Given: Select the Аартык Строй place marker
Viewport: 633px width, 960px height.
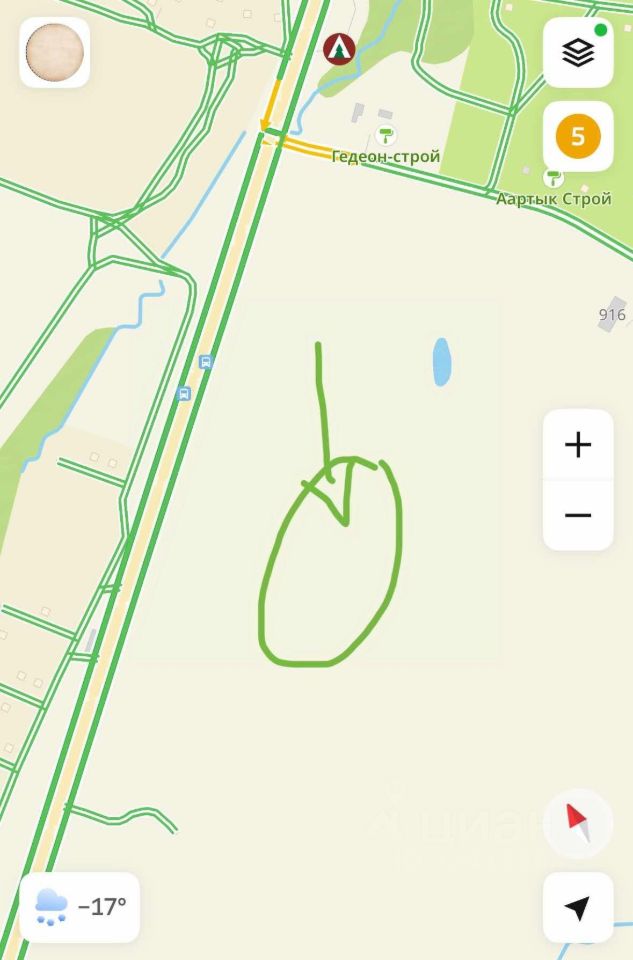Looking at the screenshot, I should click(553, 178).
